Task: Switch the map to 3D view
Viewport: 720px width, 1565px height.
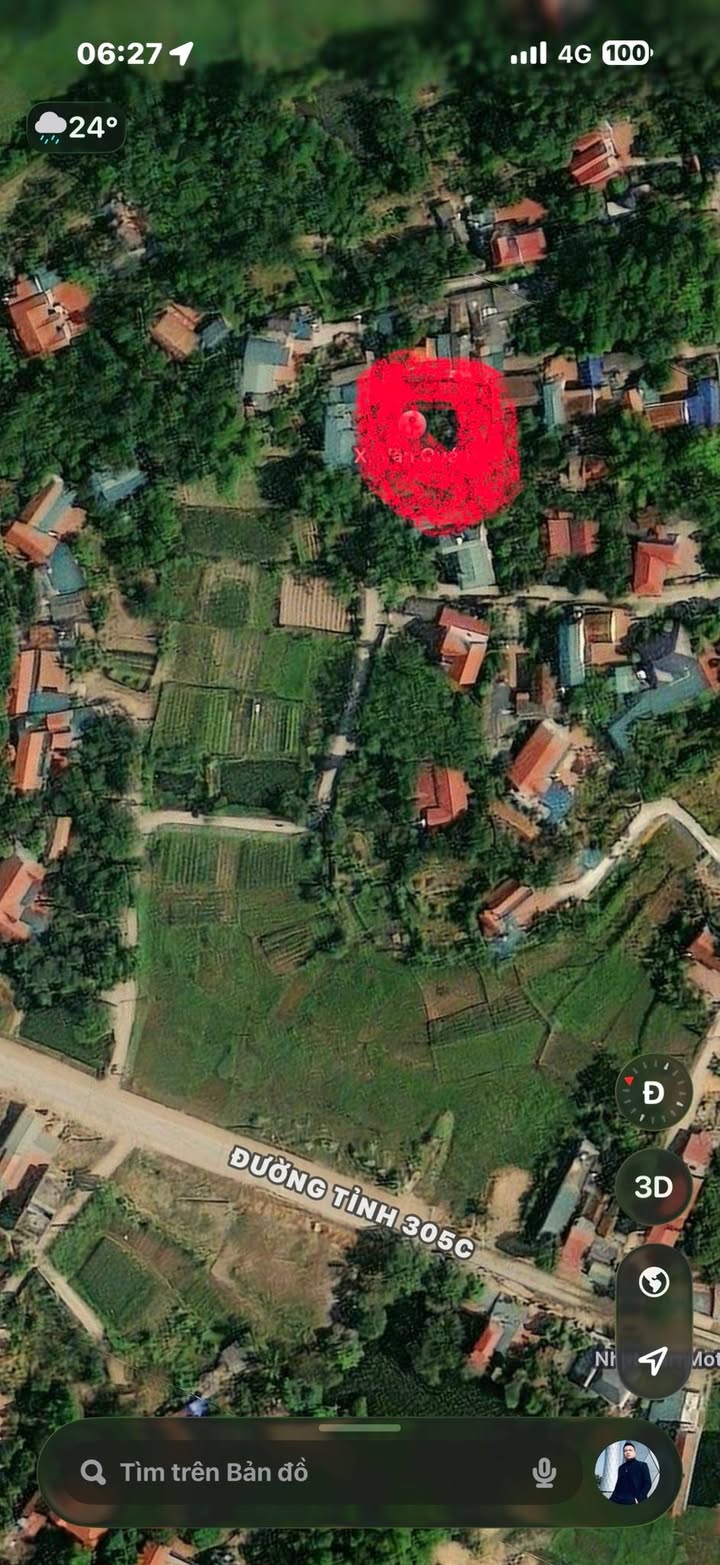Action: point(653,1187)
